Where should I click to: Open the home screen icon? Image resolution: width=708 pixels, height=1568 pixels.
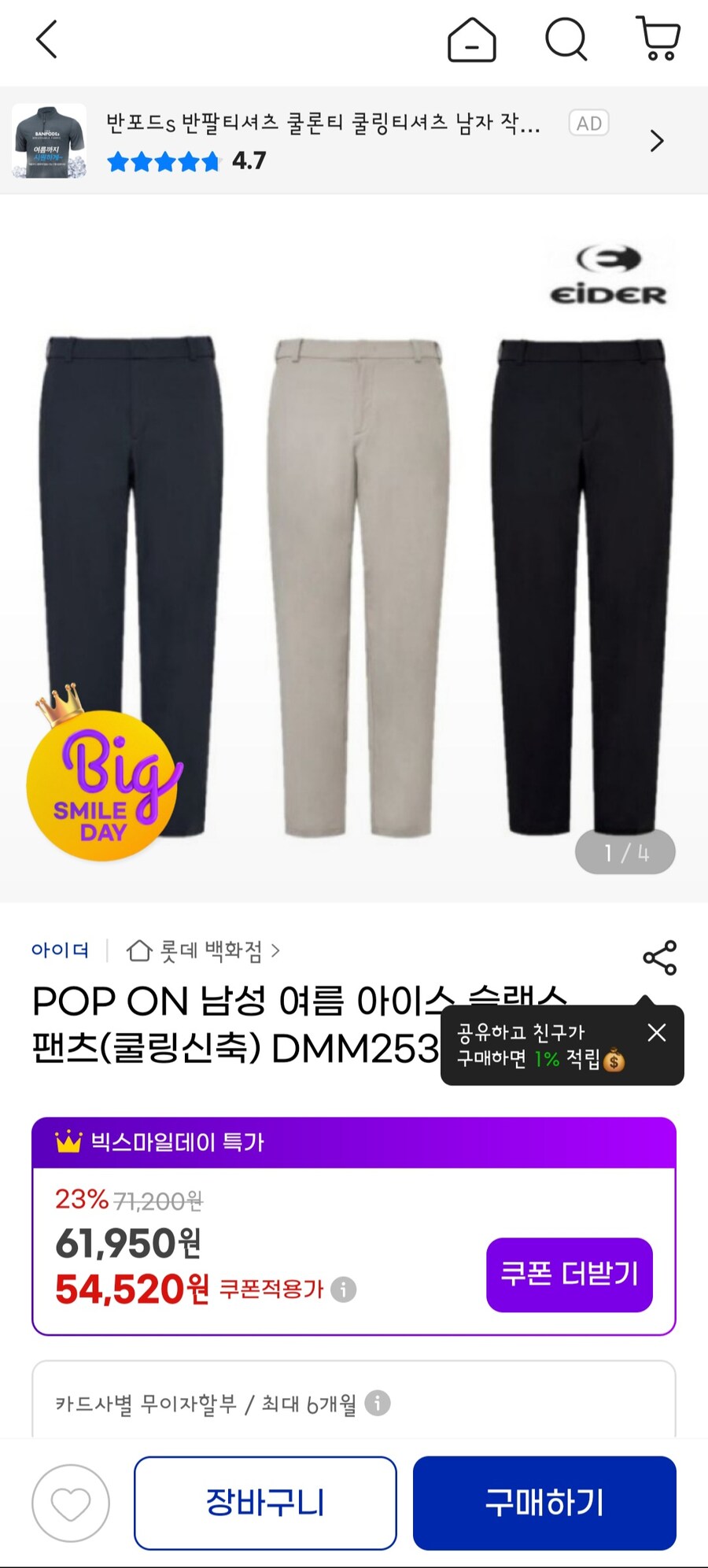pyautogui.click(x=473, y=41)
